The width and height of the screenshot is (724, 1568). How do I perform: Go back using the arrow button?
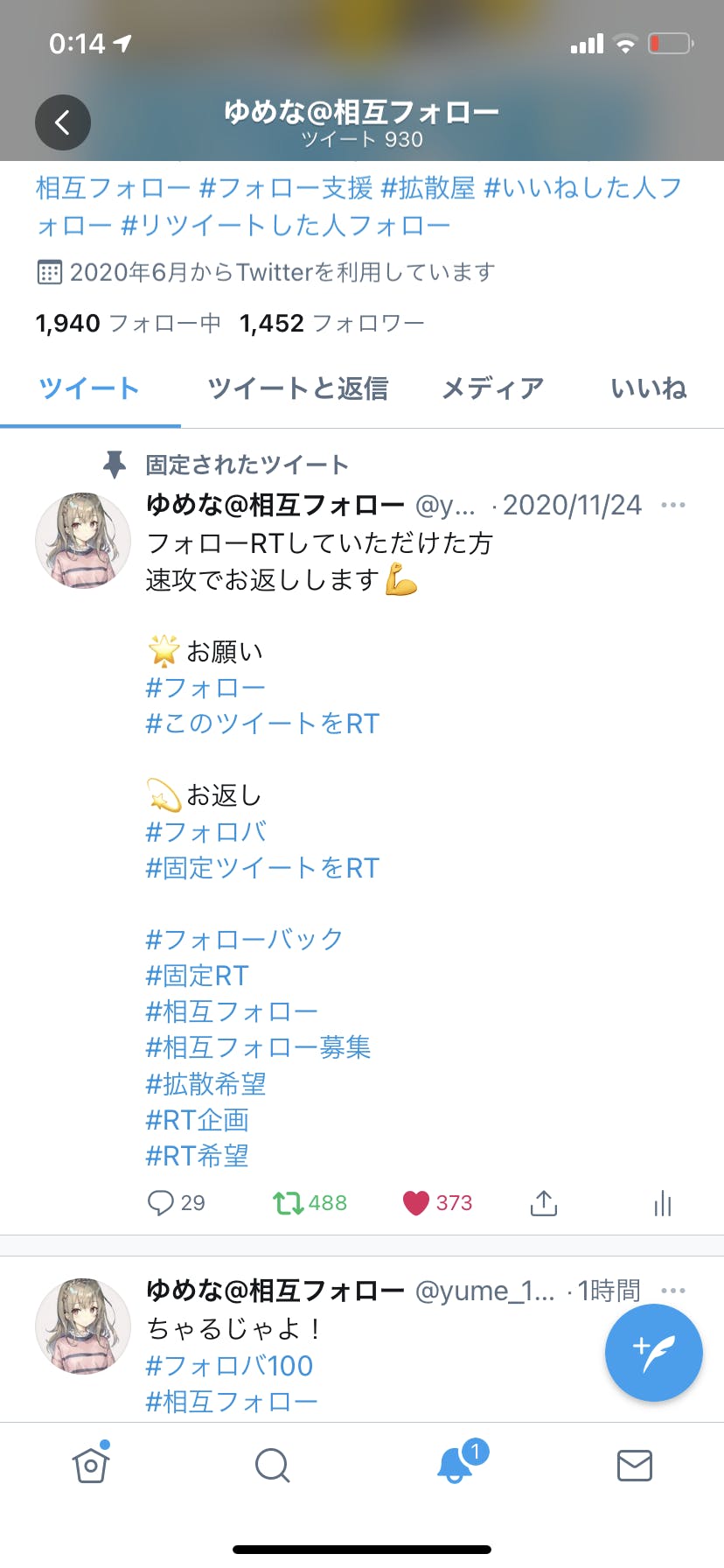[63, 122]
